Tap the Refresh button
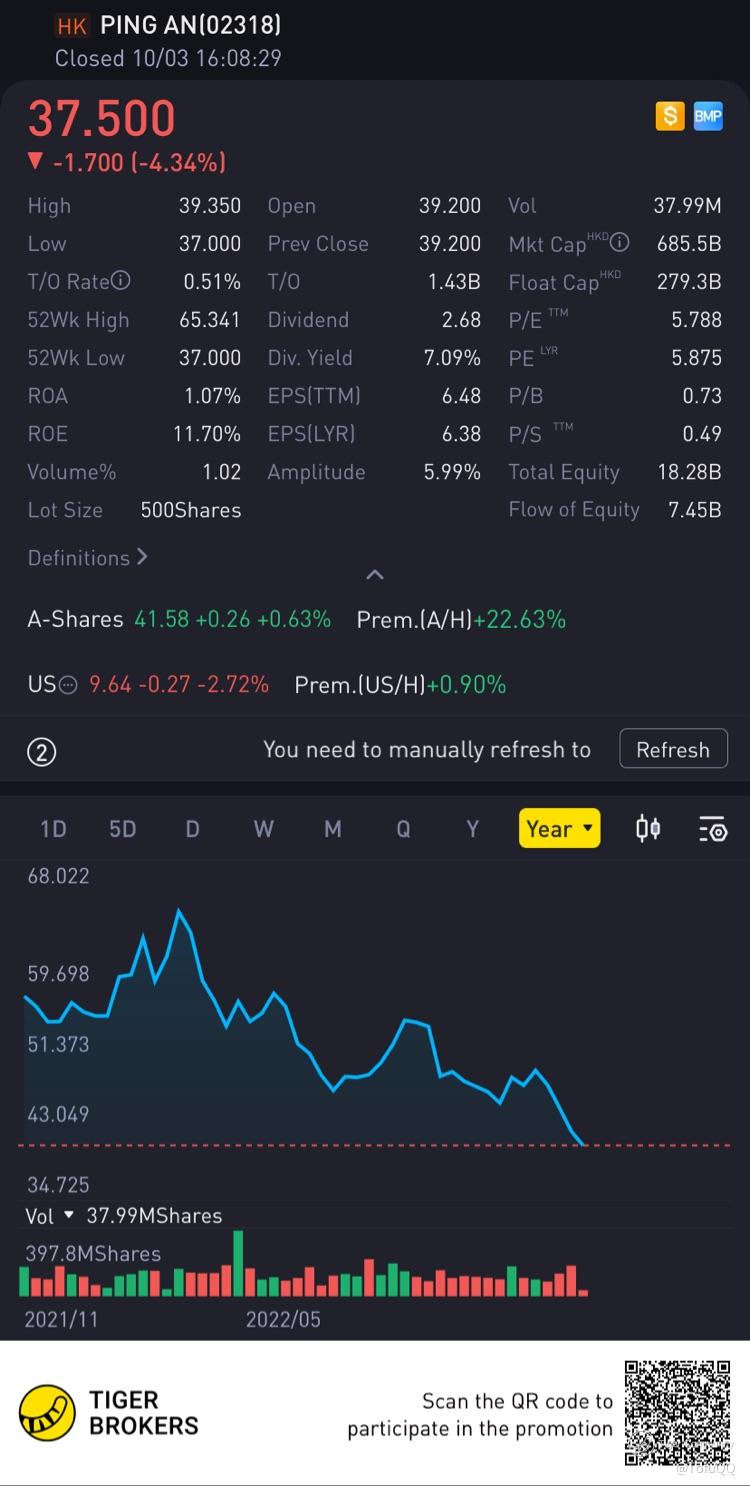Image resolution: width=750 pixels, height=1486 pixels. coord(673,749)
